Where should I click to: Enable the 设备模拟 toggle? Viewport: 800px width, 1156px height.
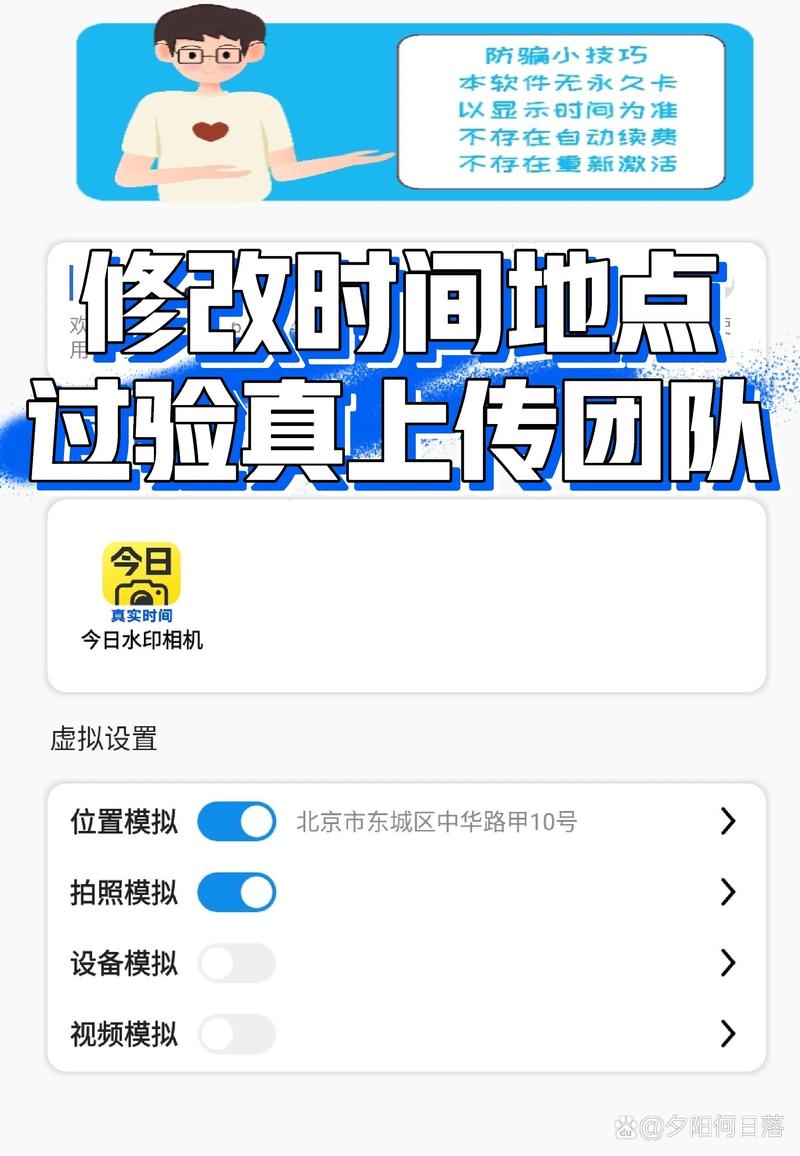pyautogui.click(x=237, y=963)
